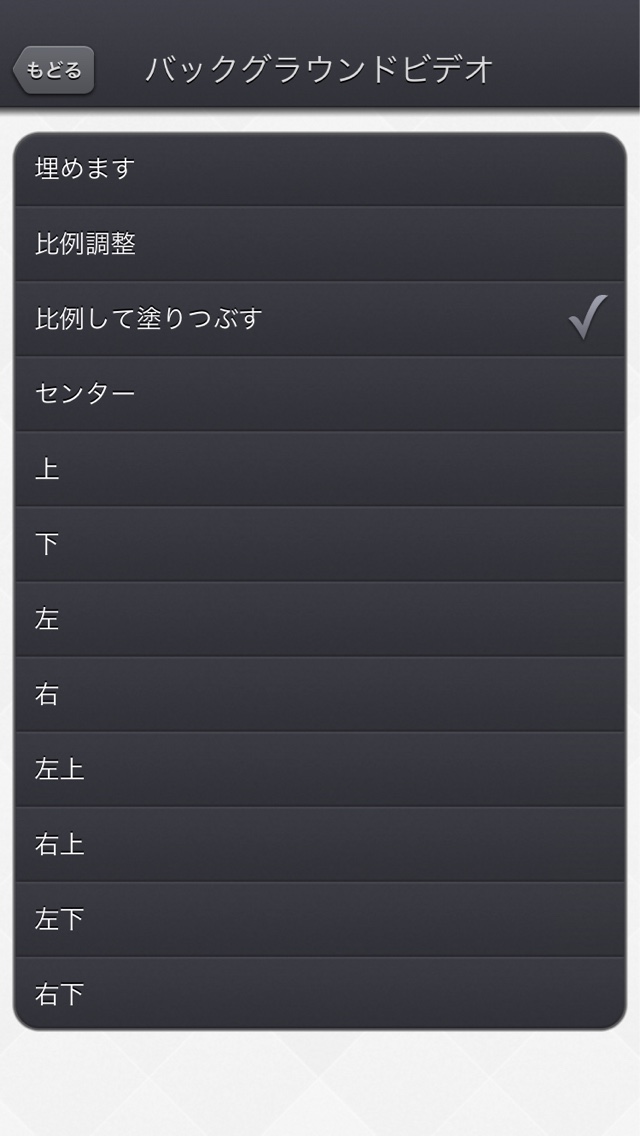Choose the 右 alignment row
The height and width of the screenshot is (1136, 640).
point(320,694)
